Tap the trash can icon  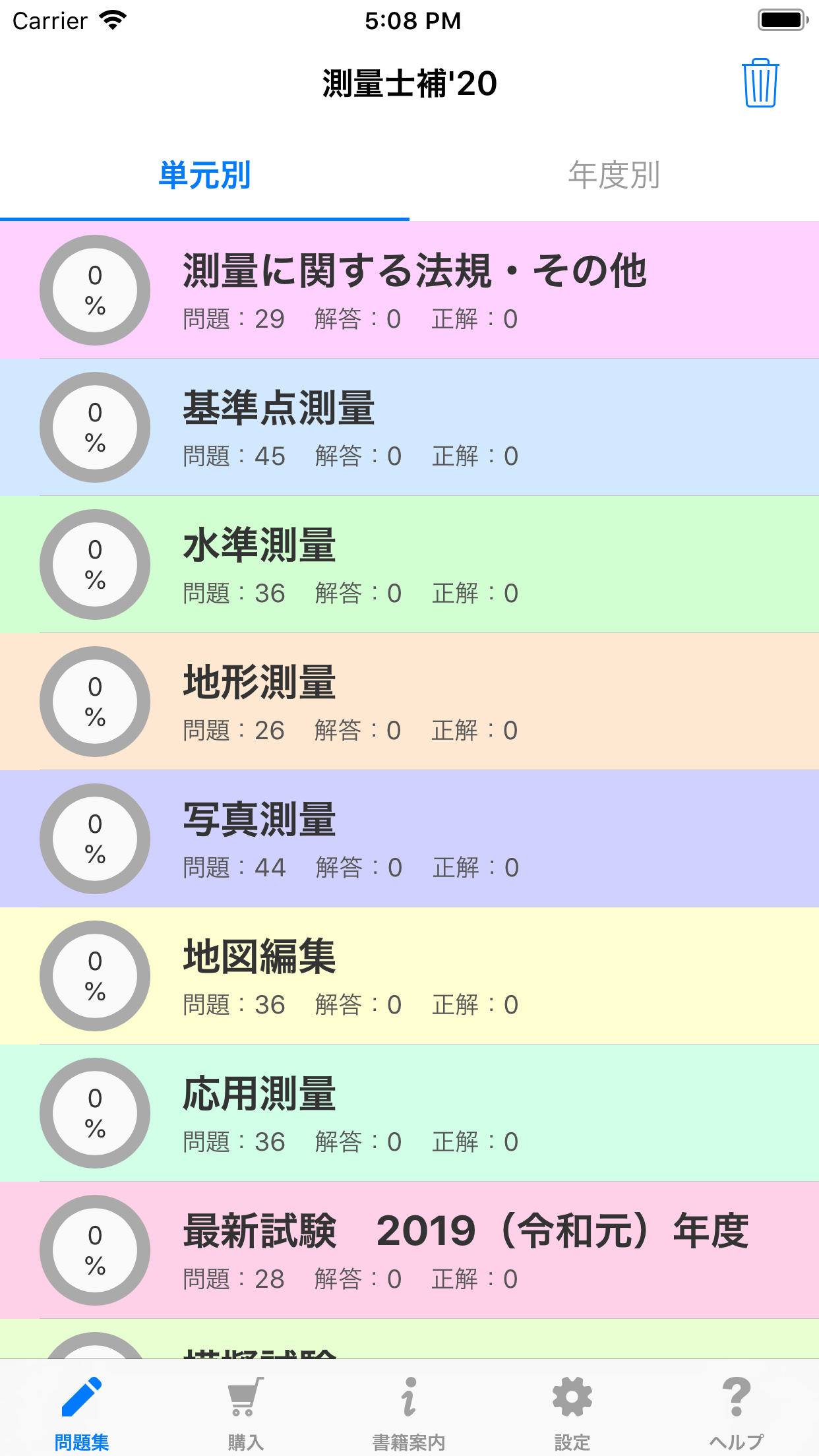point(760,83)
